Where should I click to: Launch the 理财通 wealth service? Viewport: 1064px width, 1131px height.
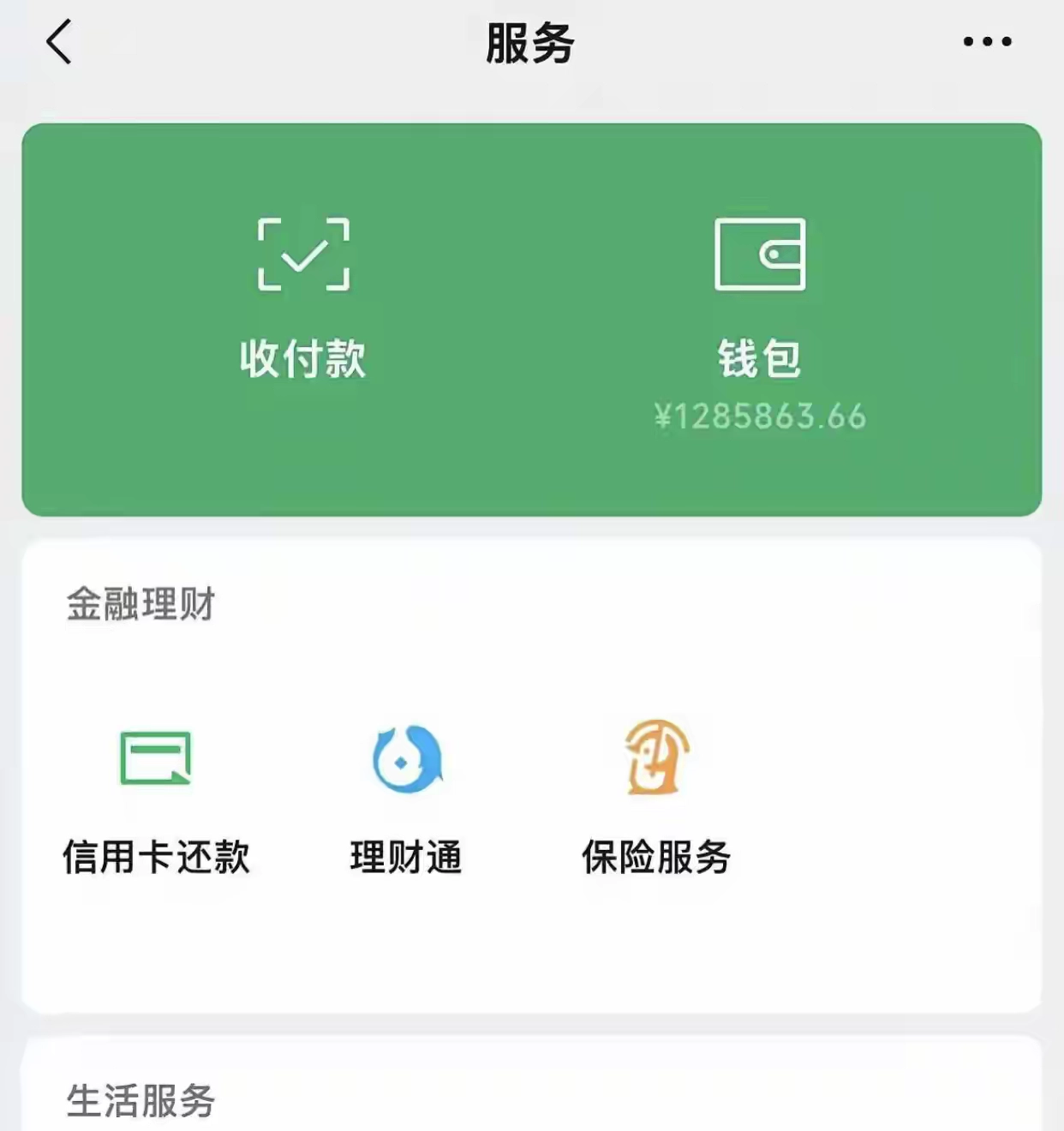[406, 797]
